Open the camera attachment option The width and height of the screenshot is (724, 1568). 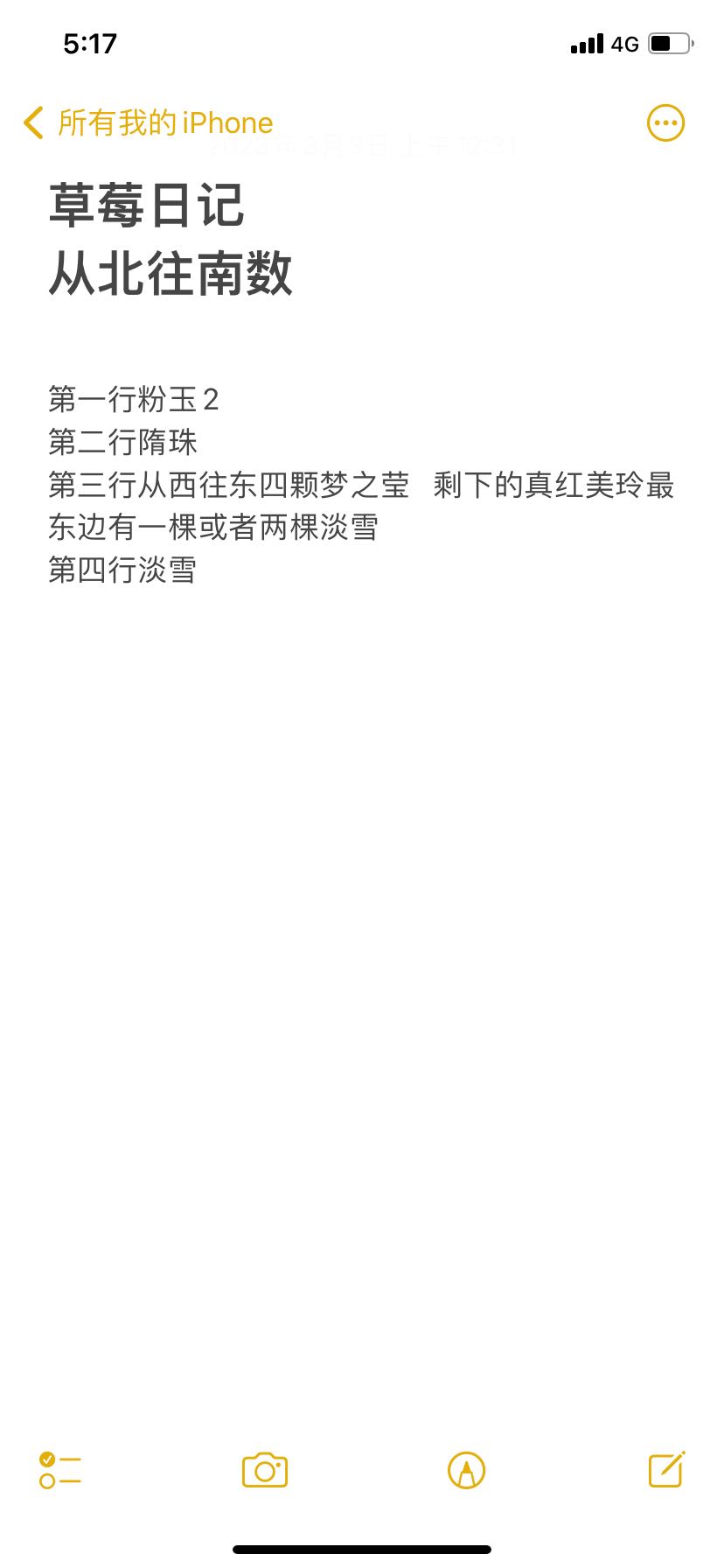point(265,1470)
